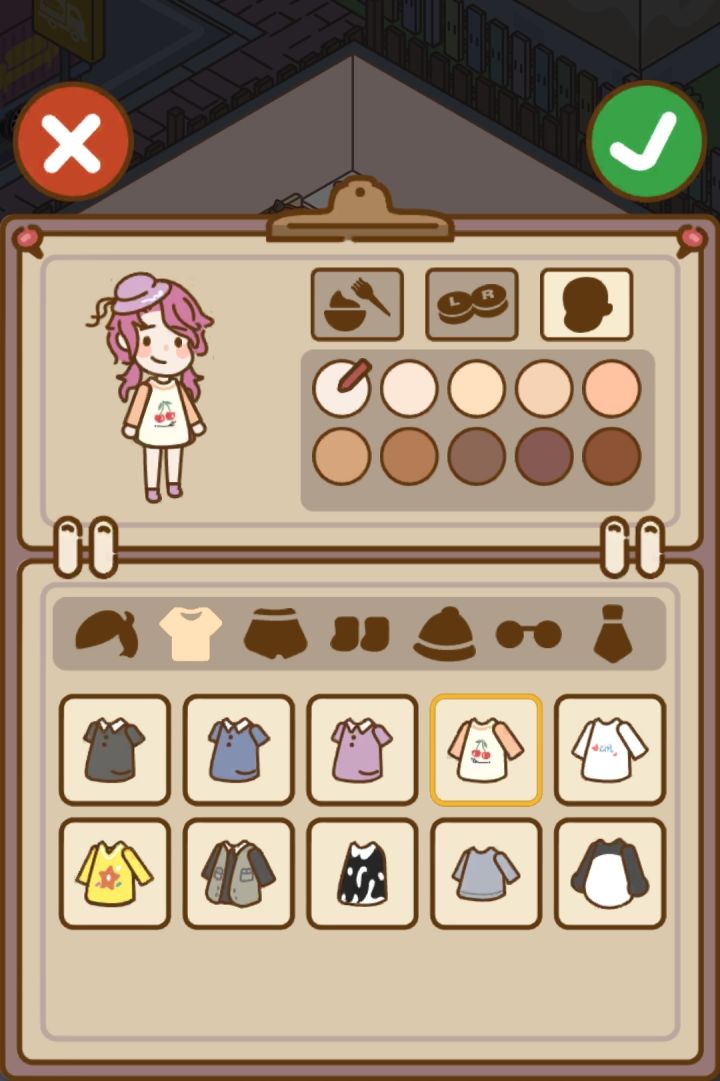This screenshot has height=1081, width=720.
Task: Choose the purple collared polo shirt
Action: (362, 750)
